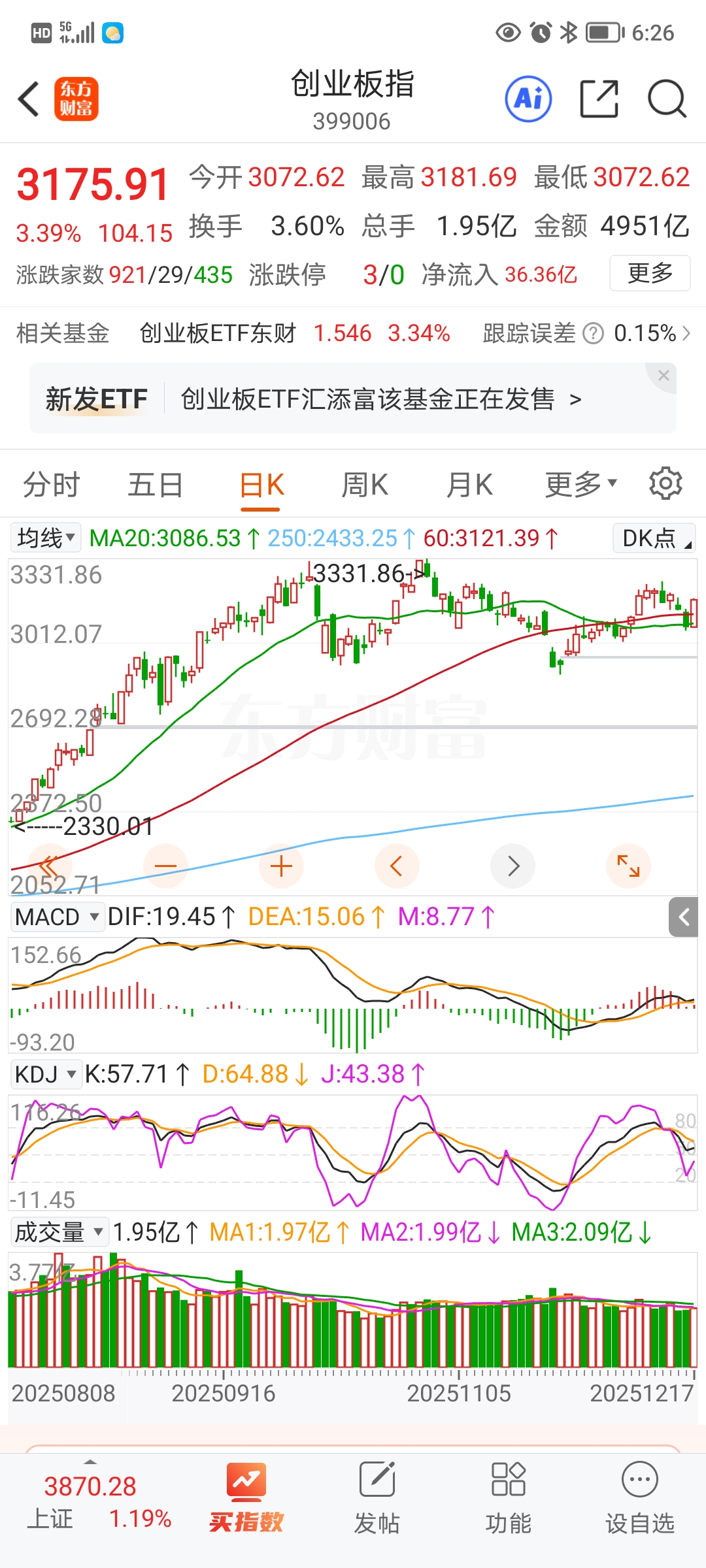
Task: Dismiss the 新发ETF banner
Action: click(664, 376)
